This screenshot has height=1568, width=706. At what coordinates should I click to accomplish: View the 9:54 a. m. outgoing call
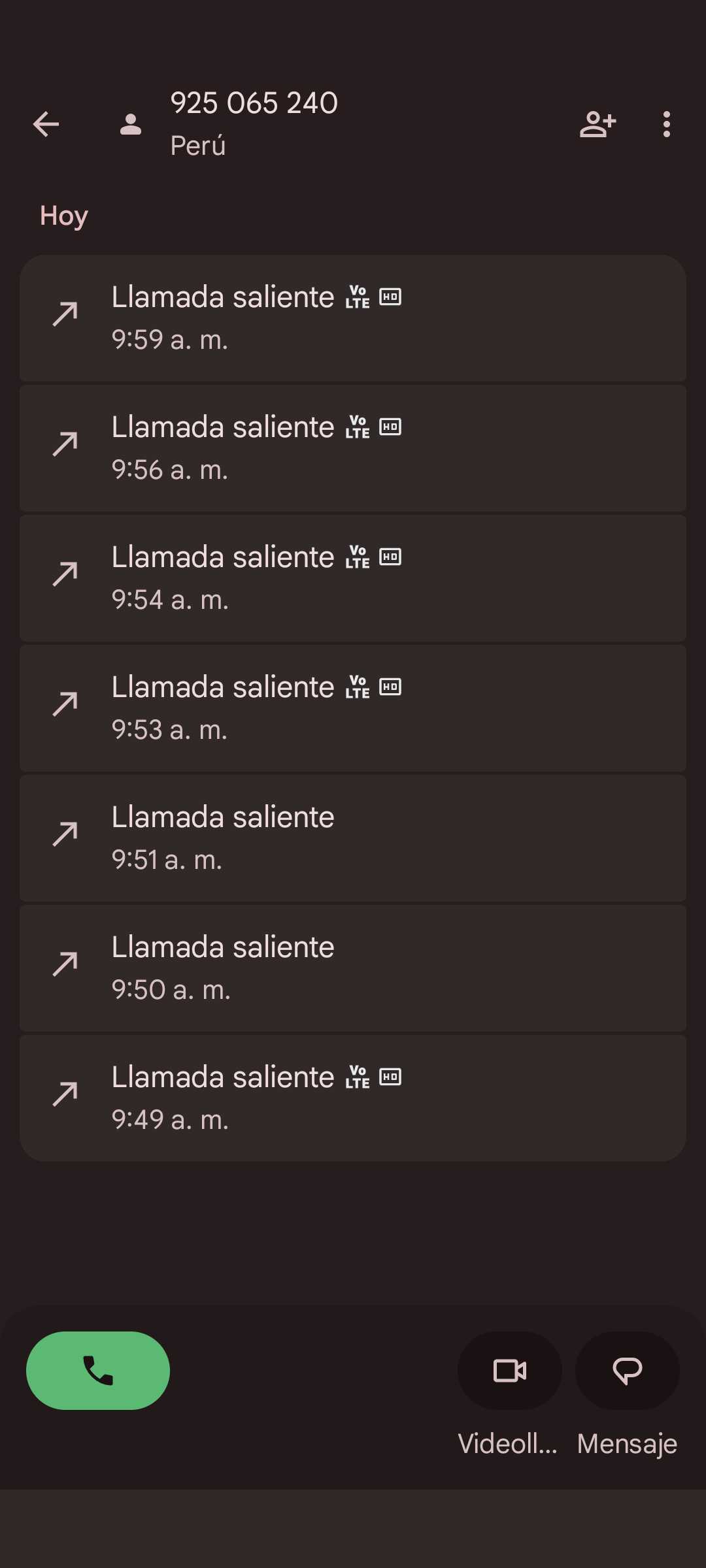[x=353, y=578]
